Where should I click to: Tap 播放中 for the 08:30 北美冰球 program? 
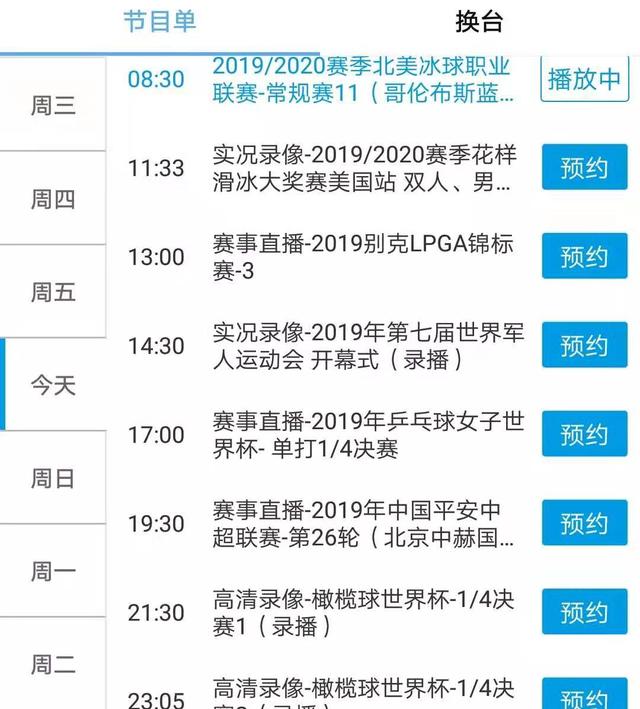584,79
